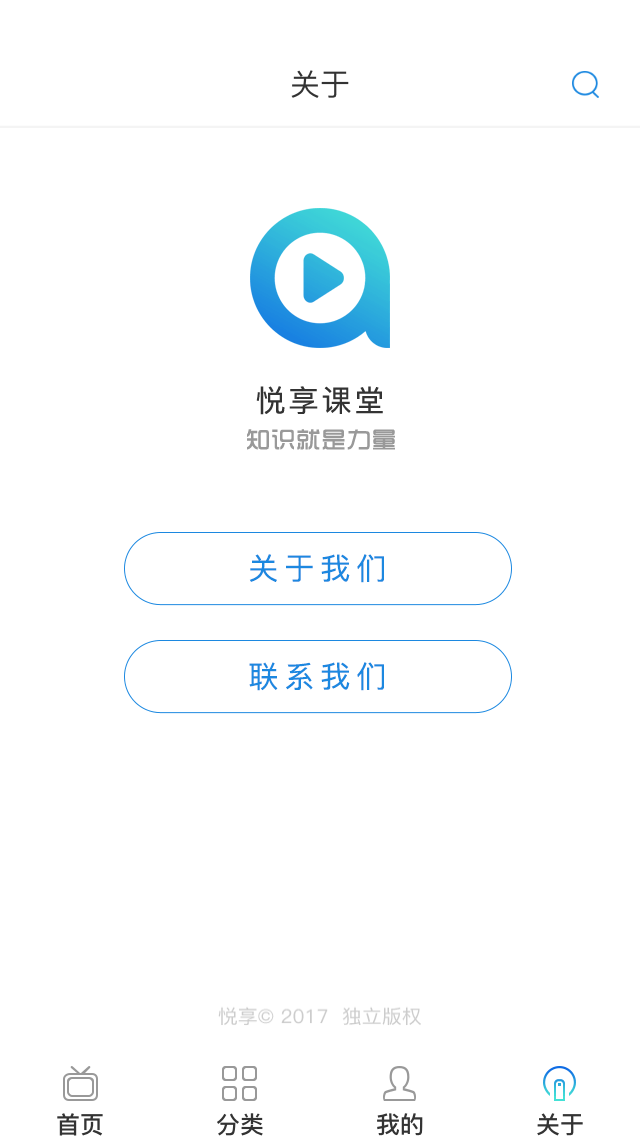Open the 关于我们 (About Us) button

pyautogui.click(x=318, y=568)
